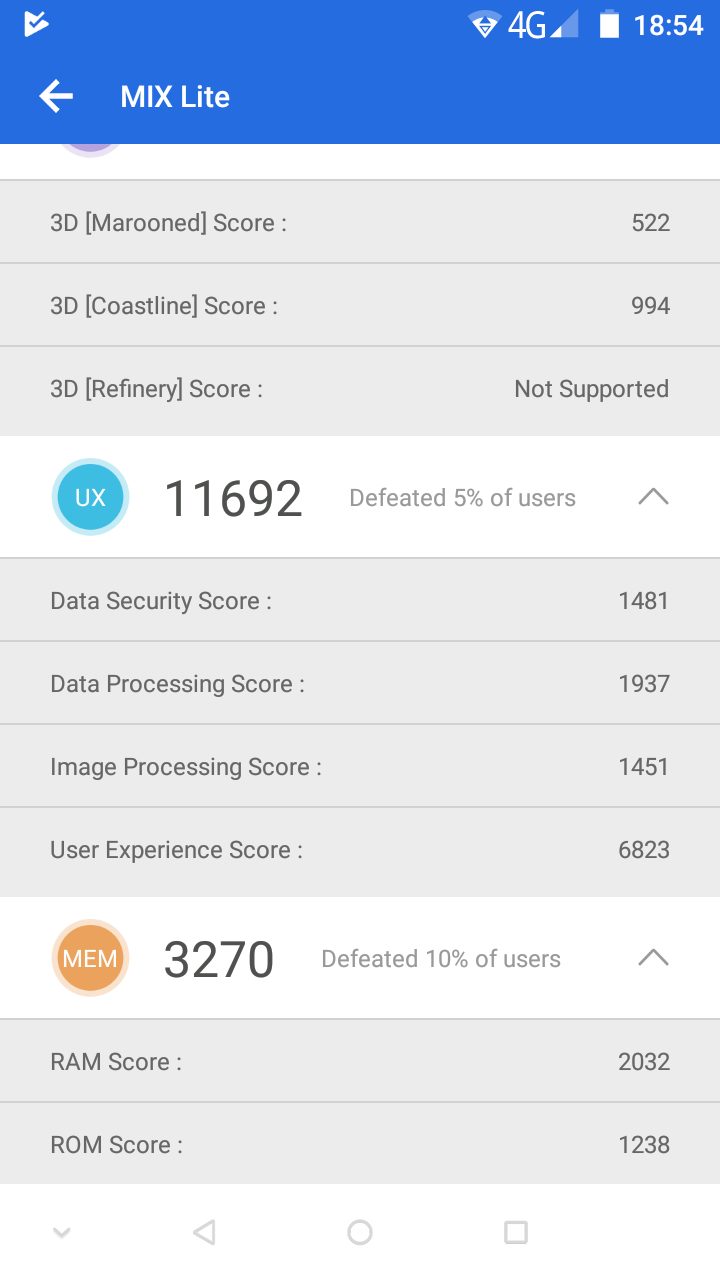Collapse the UX score section
Viewport: 720px width, 1280px height.
click(x=653, y=497)
